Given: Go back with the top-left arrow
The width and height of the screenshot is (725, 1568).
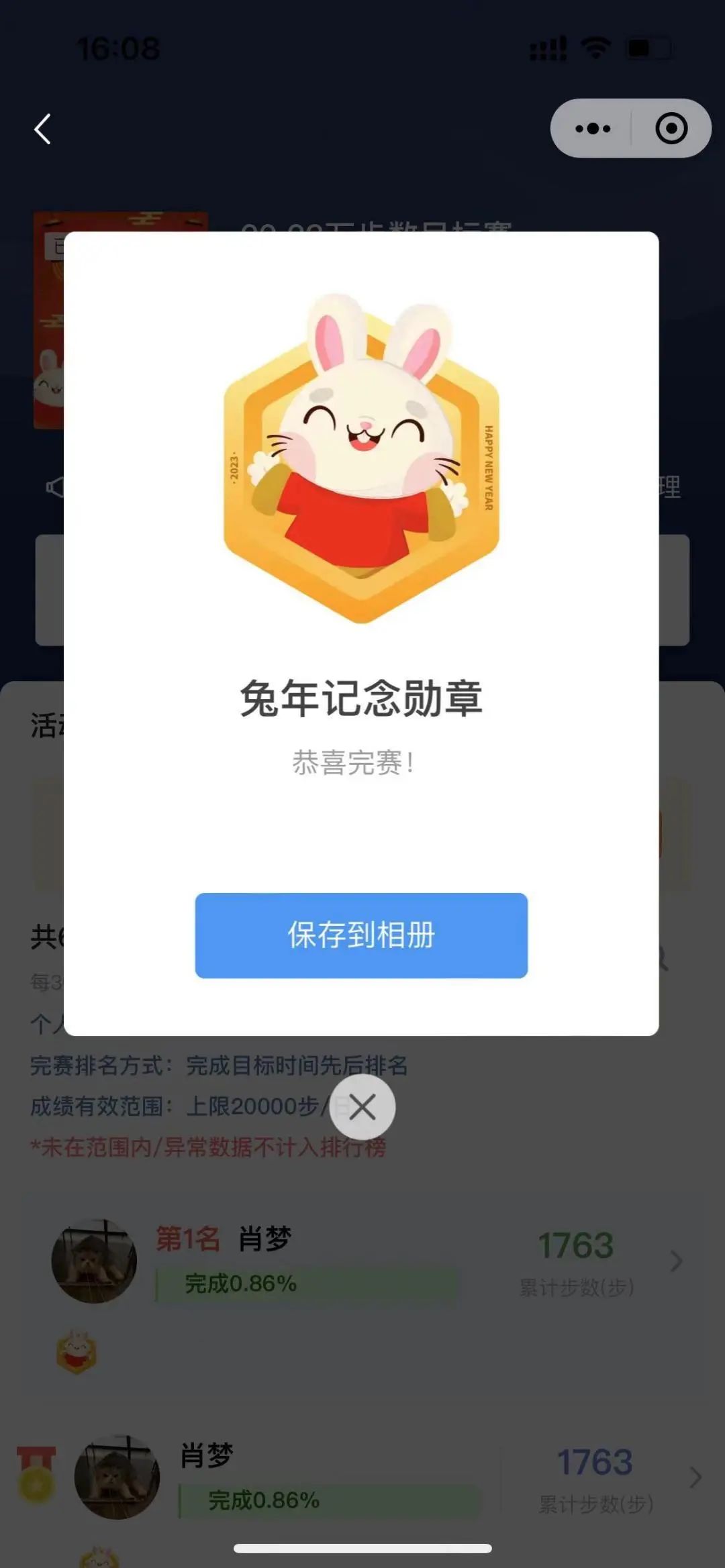Looking at the screenshot, I should coord(43,129).
